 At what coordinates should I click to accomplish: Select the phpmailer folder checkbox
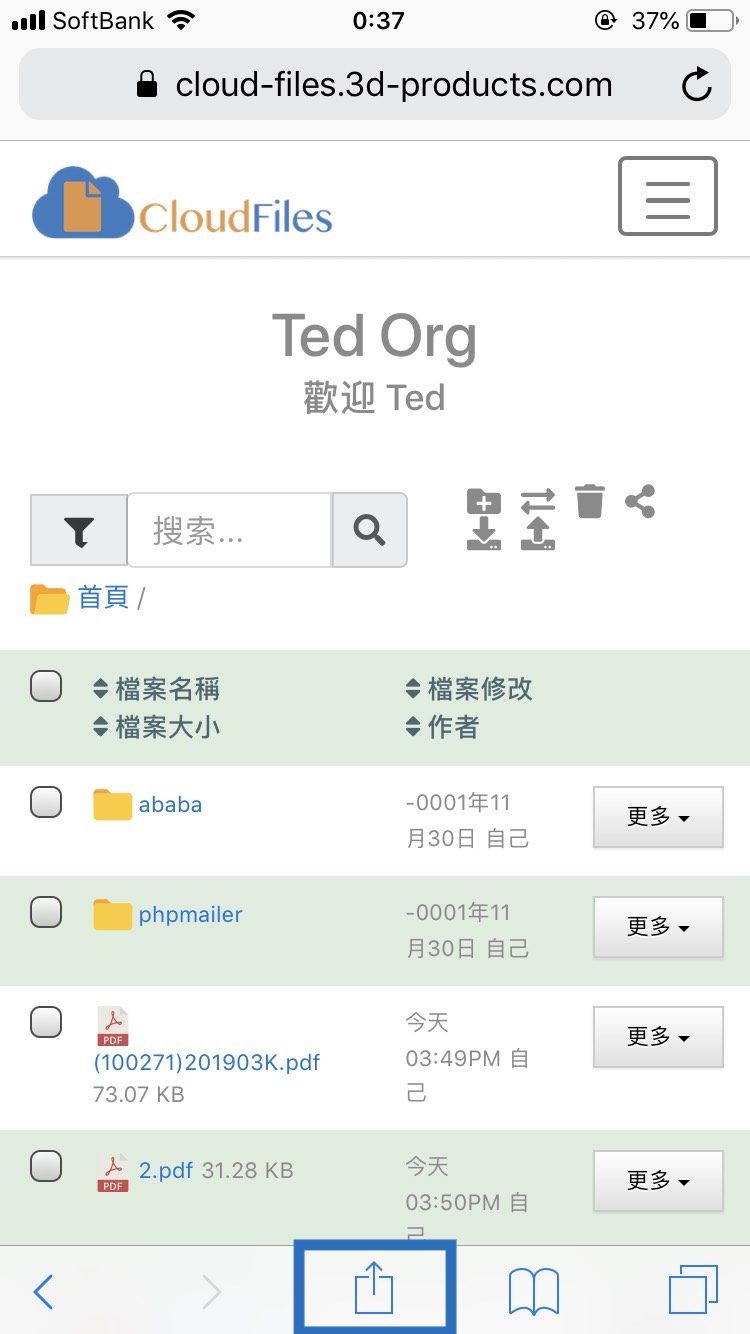point(46,912)
